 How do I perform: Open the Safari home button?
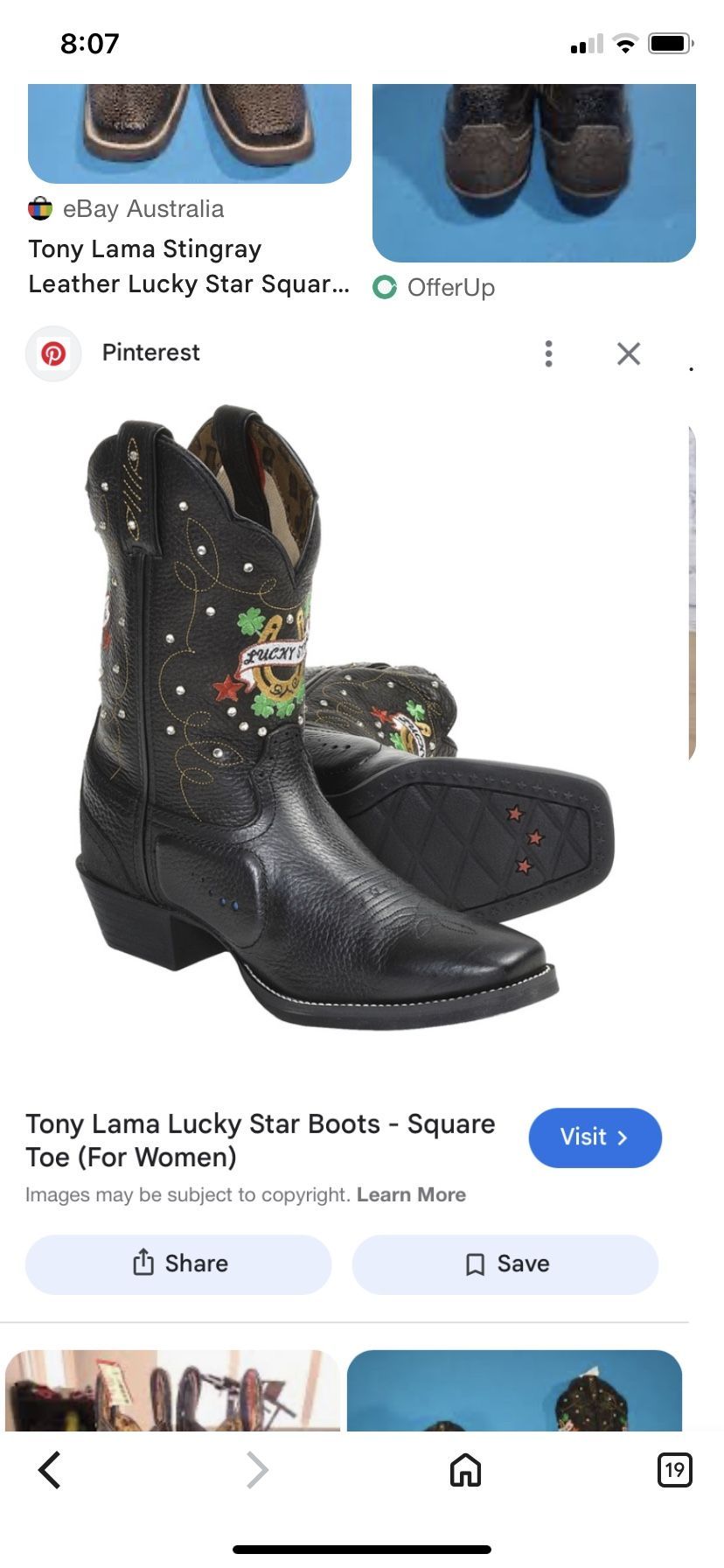[x=463, y=1469]
